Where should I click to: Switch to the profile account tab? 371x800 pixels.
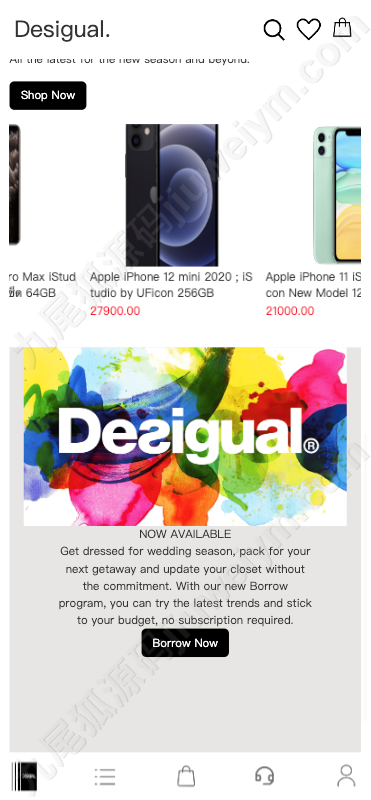tap(347, 776)
